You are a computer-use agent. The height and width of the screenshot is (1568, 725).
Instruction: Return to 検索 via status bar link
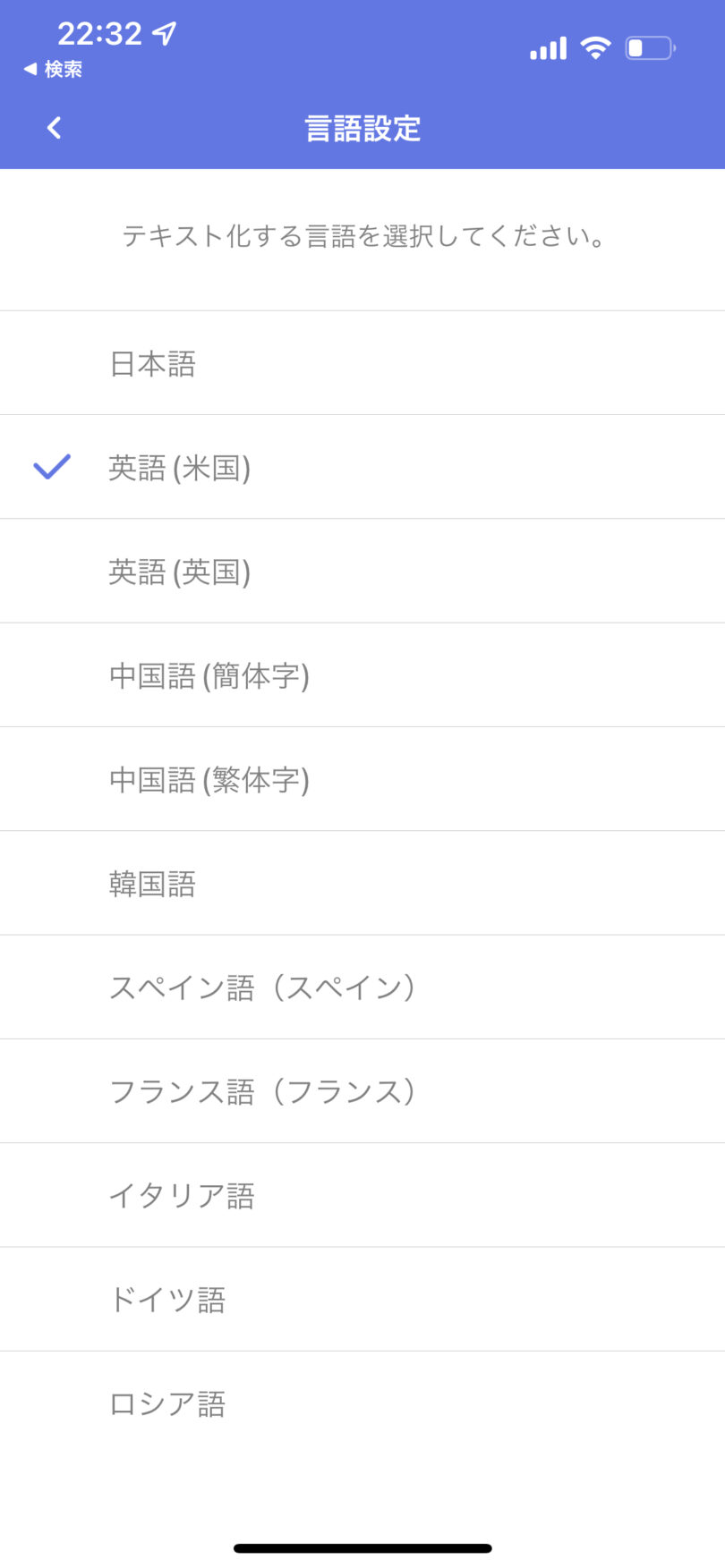tap(53, 69)
